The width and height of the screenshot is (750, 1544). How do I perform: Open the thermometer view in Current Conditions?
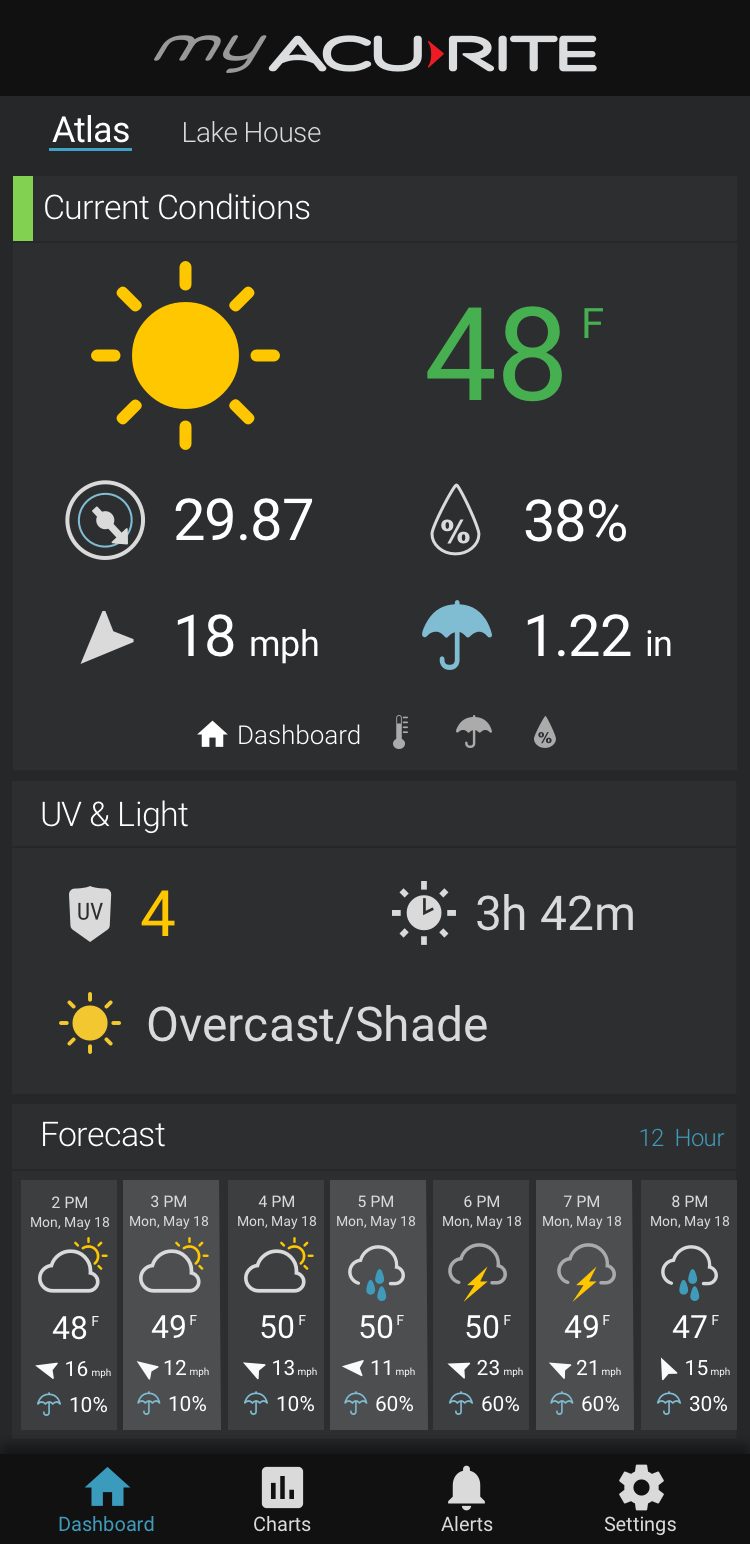coord(401,733)
